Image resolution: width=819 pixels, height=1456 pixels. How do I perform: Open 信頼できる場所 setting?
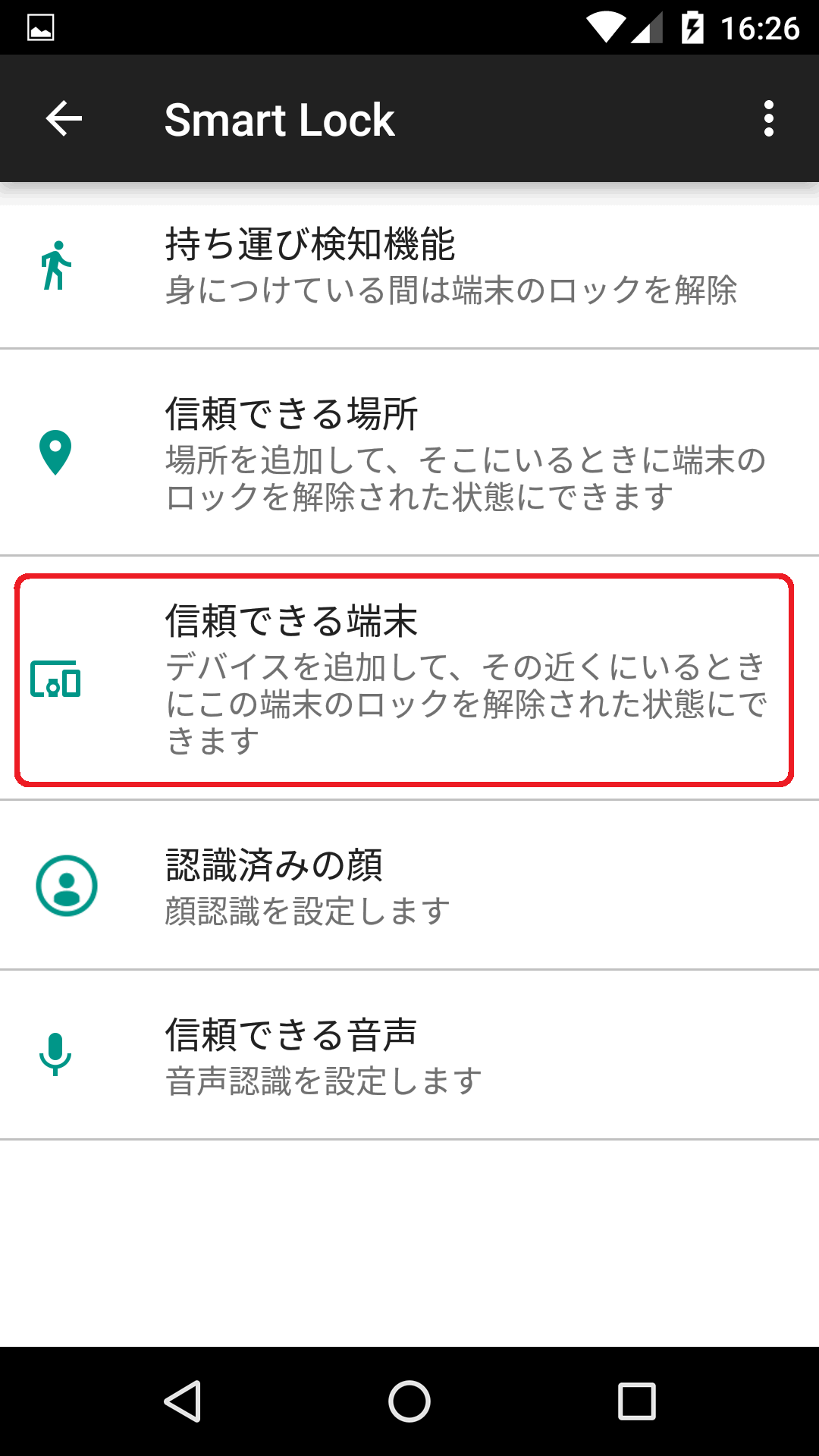[x=409, y=453]
